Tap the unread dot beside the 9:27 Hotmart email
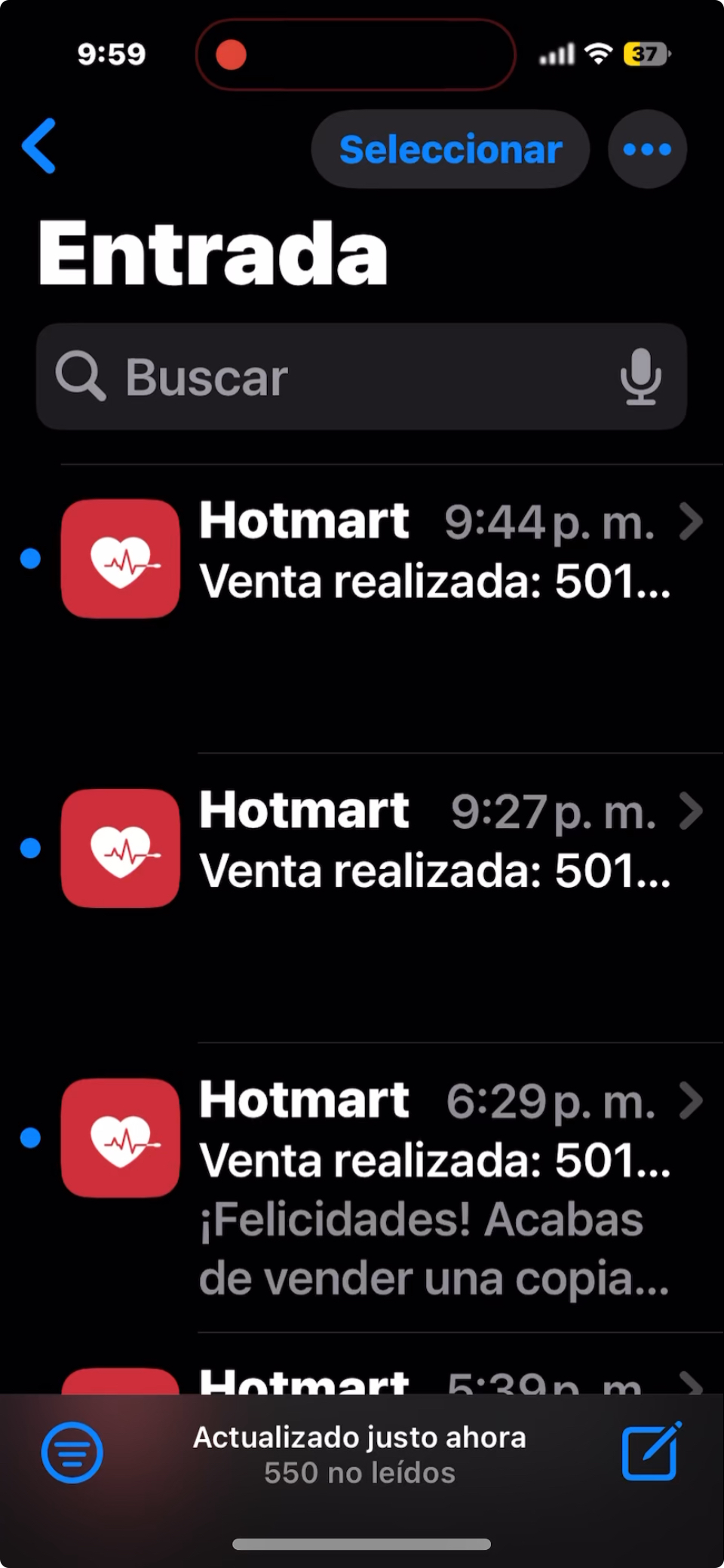The width and height of the screenshot is (724, 1568). pyautogui.click(x=30, y=848)
